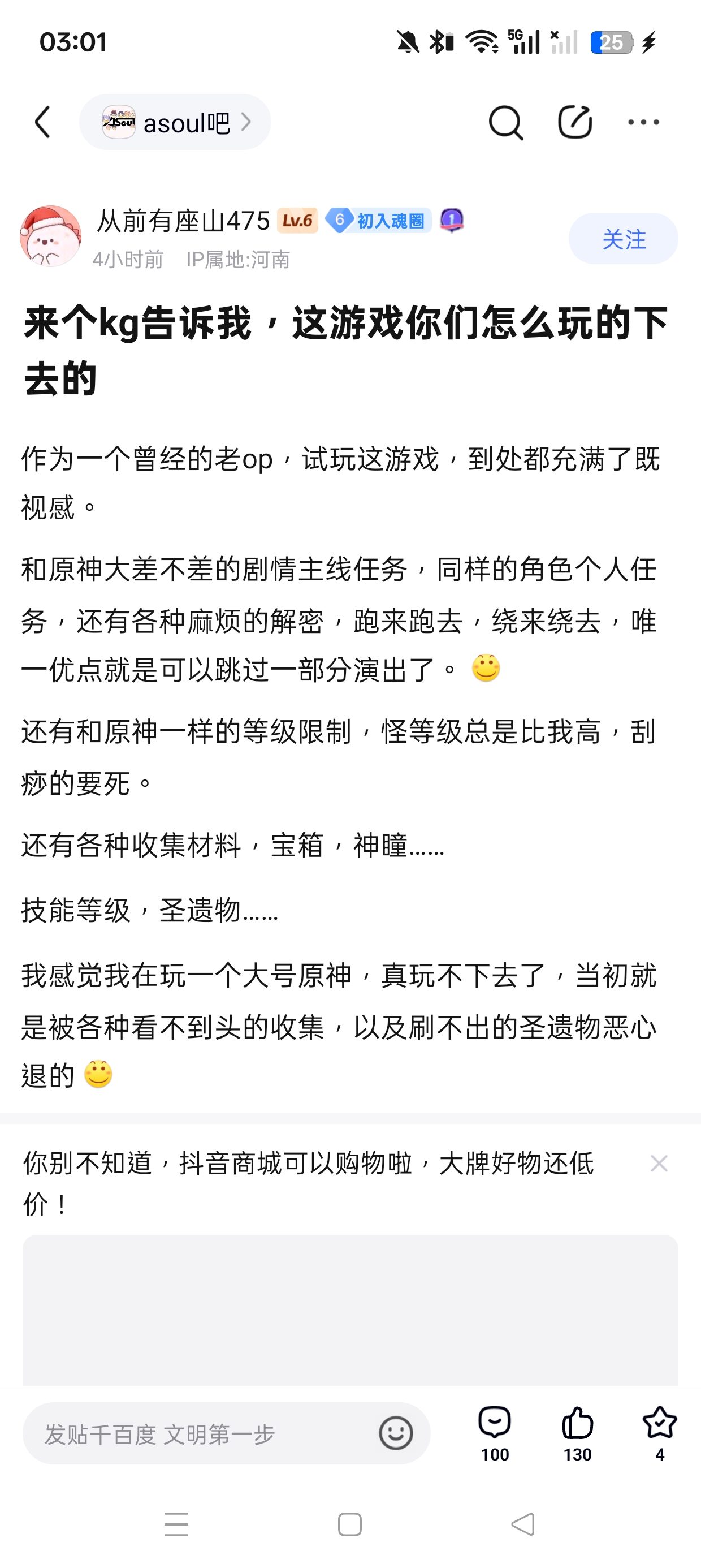Follow the poster with 关注
Screen dimensions: 701x1568
[623, 239]
